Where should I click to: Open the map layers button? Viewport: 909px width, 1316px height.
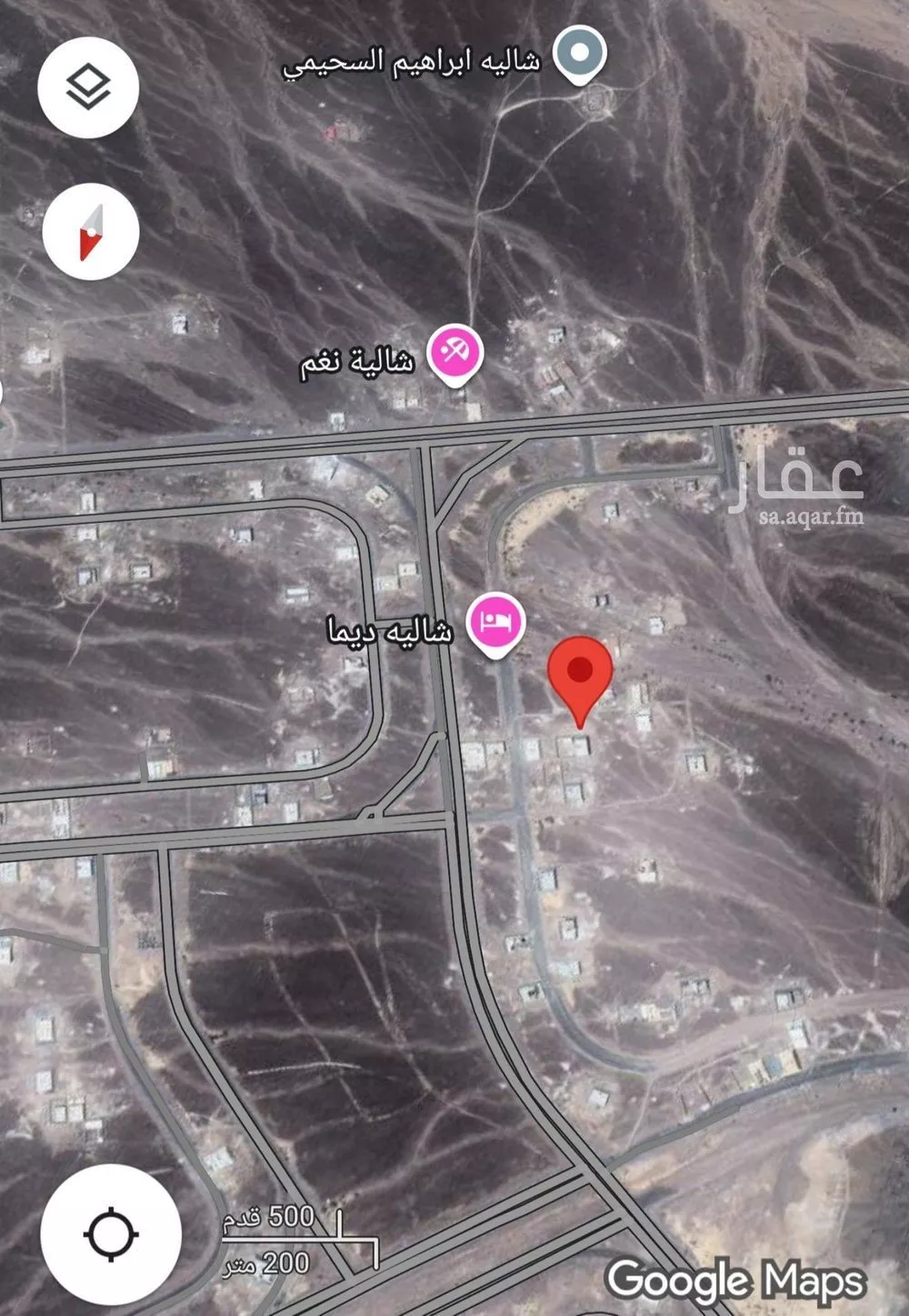pyautogui.click(x=88, y=87)
